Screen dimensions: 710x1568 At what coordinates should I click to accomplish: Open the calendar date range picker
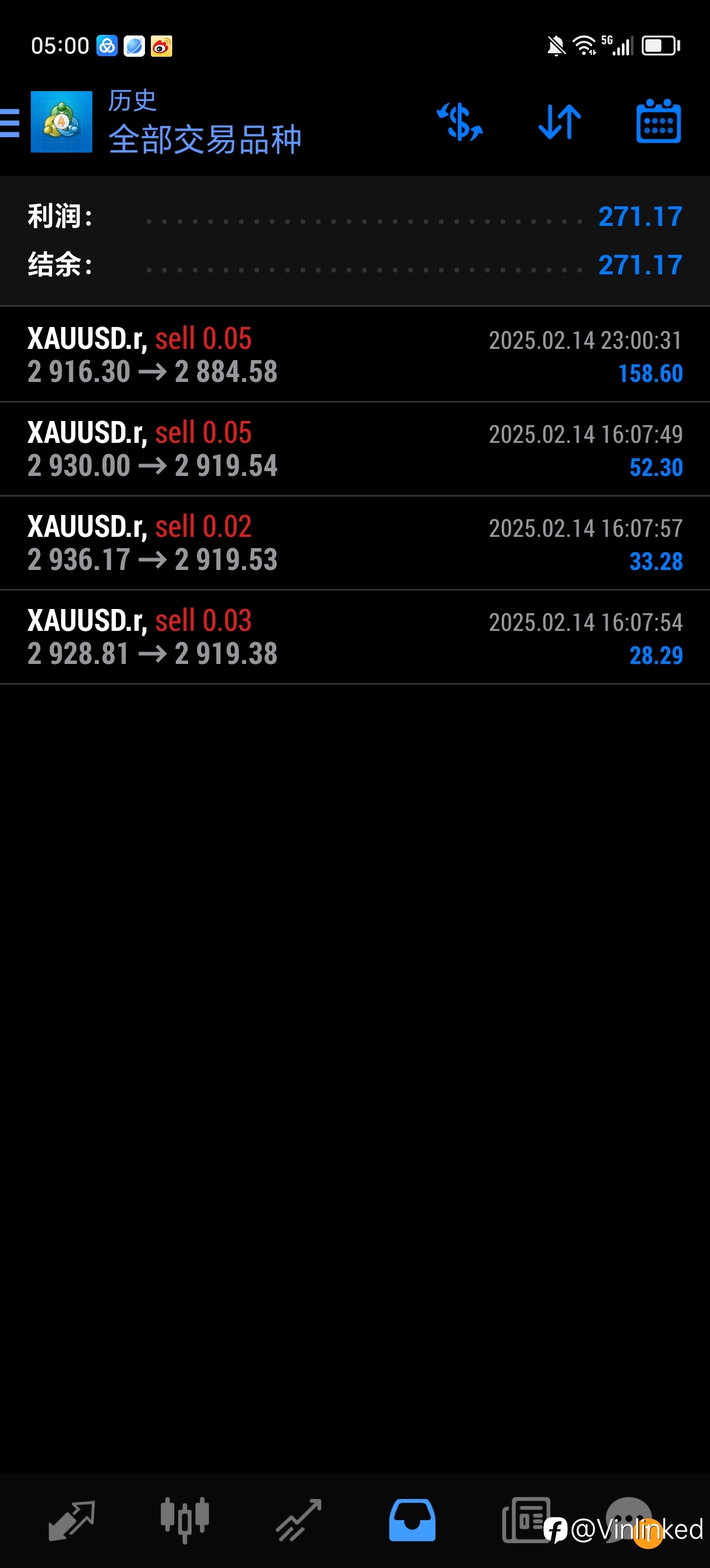pos(659,121)
